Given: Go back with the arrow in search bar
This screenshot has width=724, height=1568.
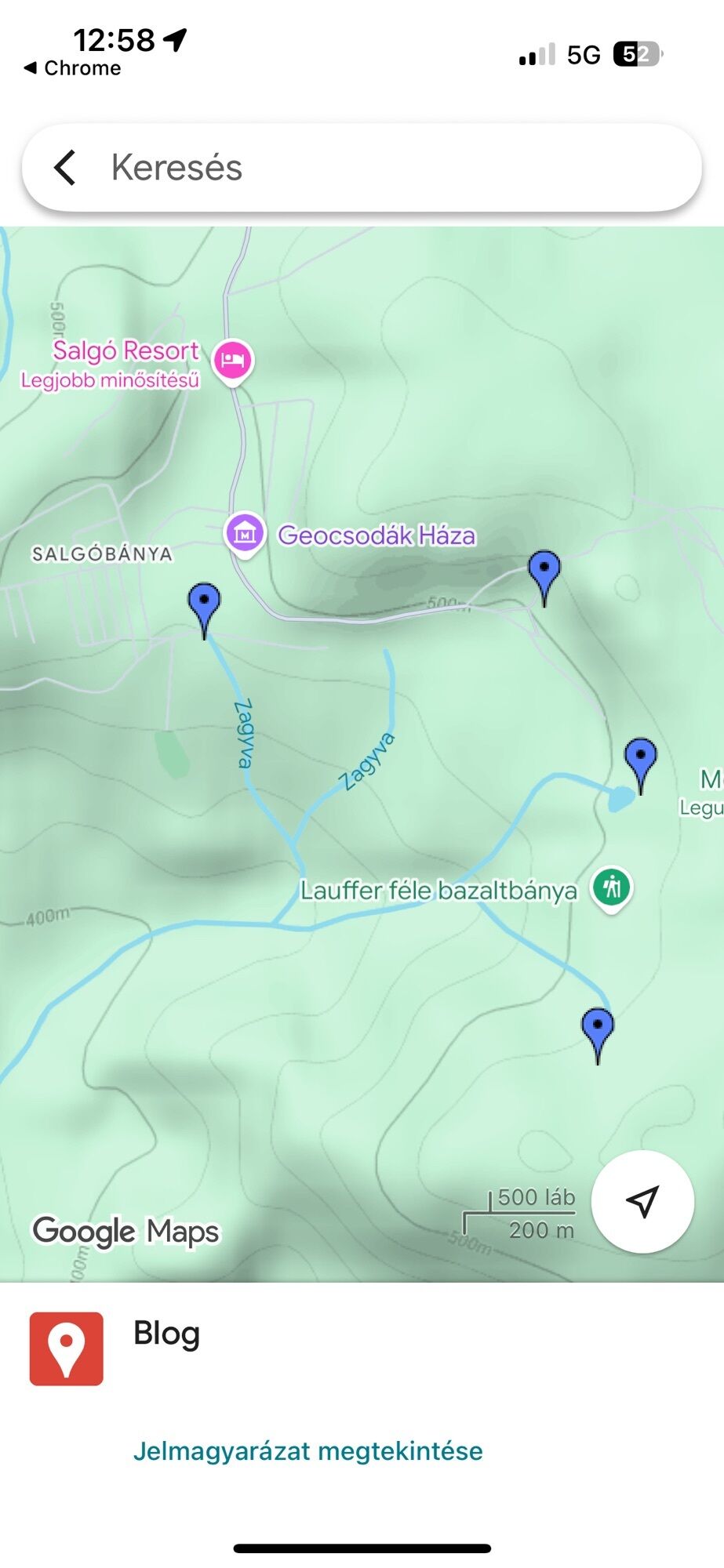Looking at the screenshot, I should coord(65,167).
